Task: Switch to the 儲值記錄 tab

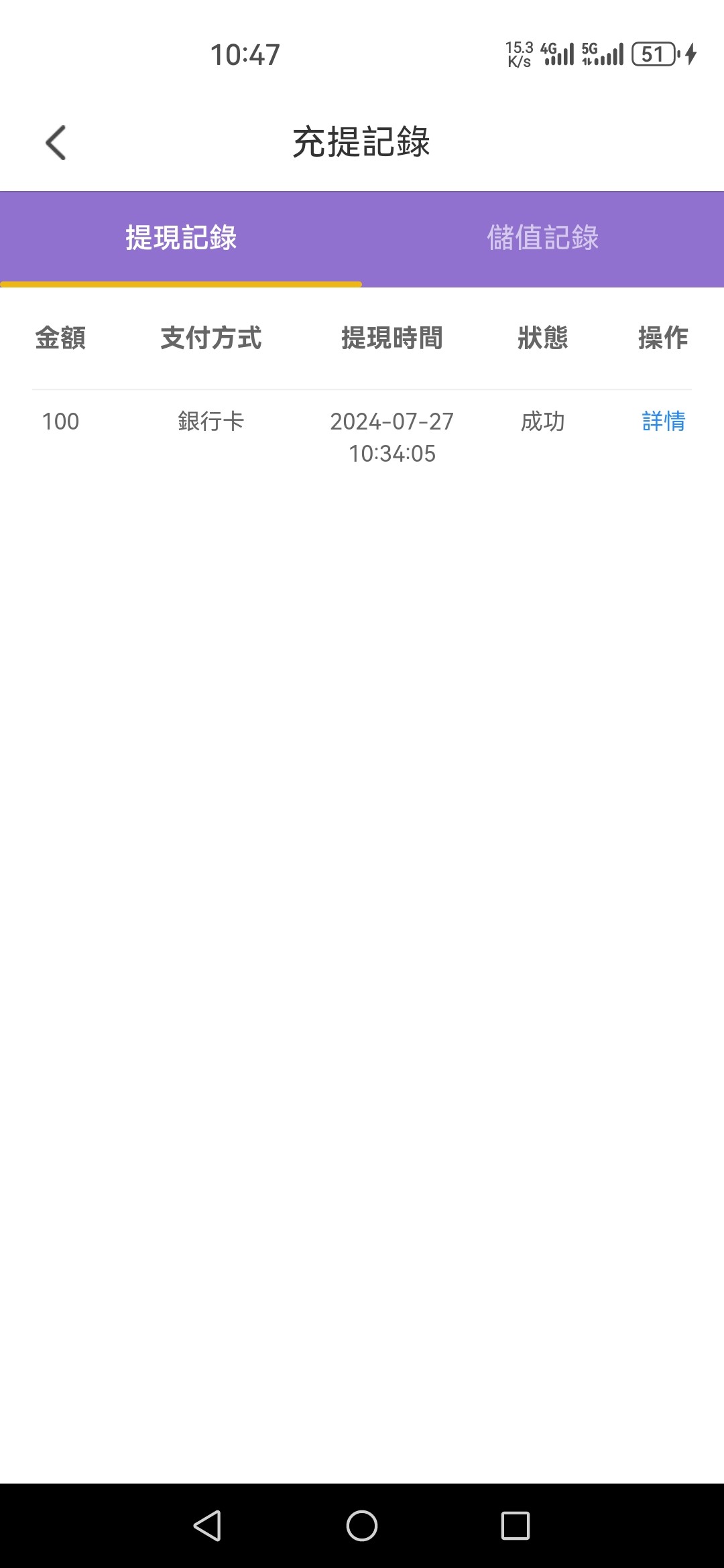Action: (x=543, y=237)
